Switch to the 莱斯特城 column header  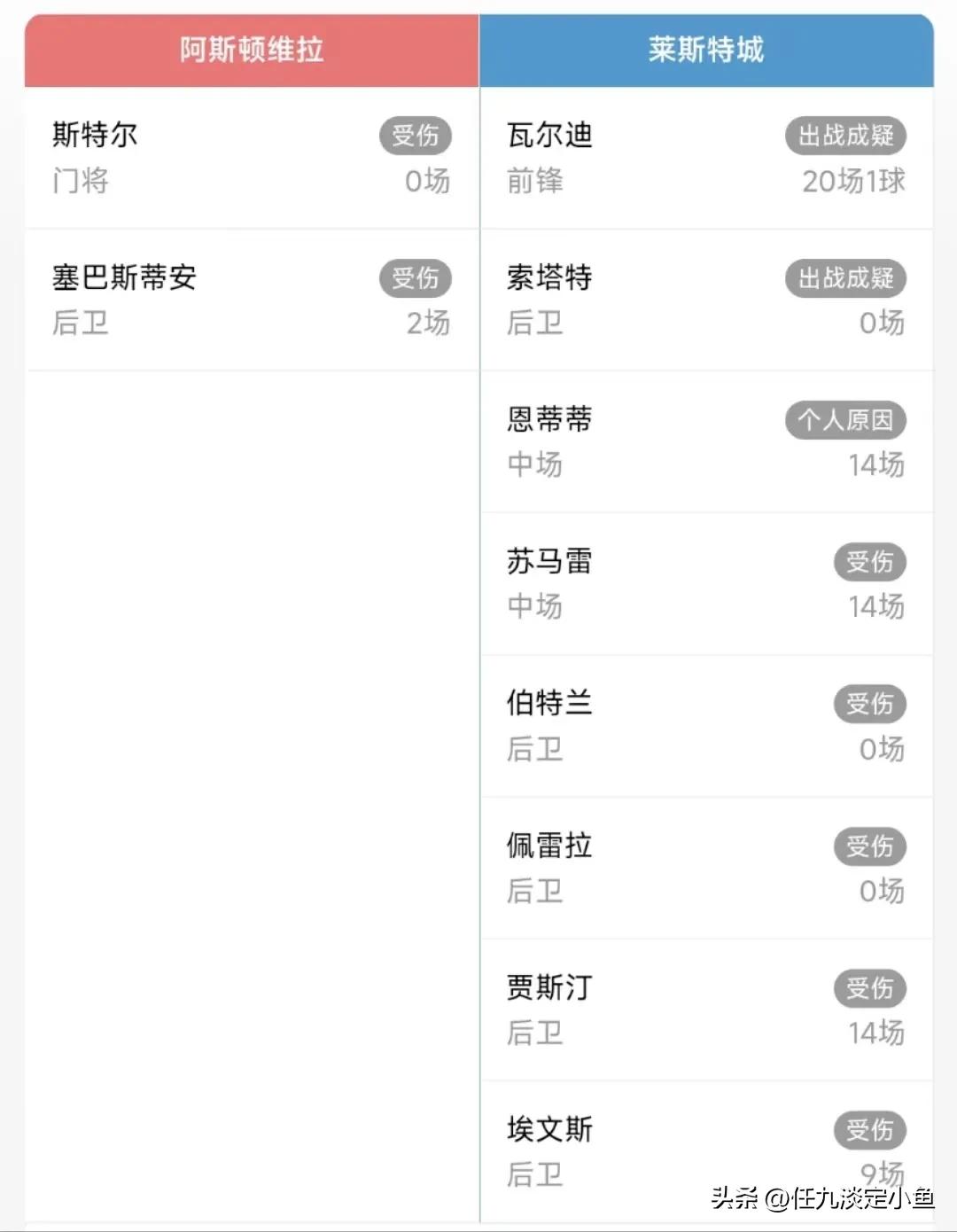(x=704, y=49)
